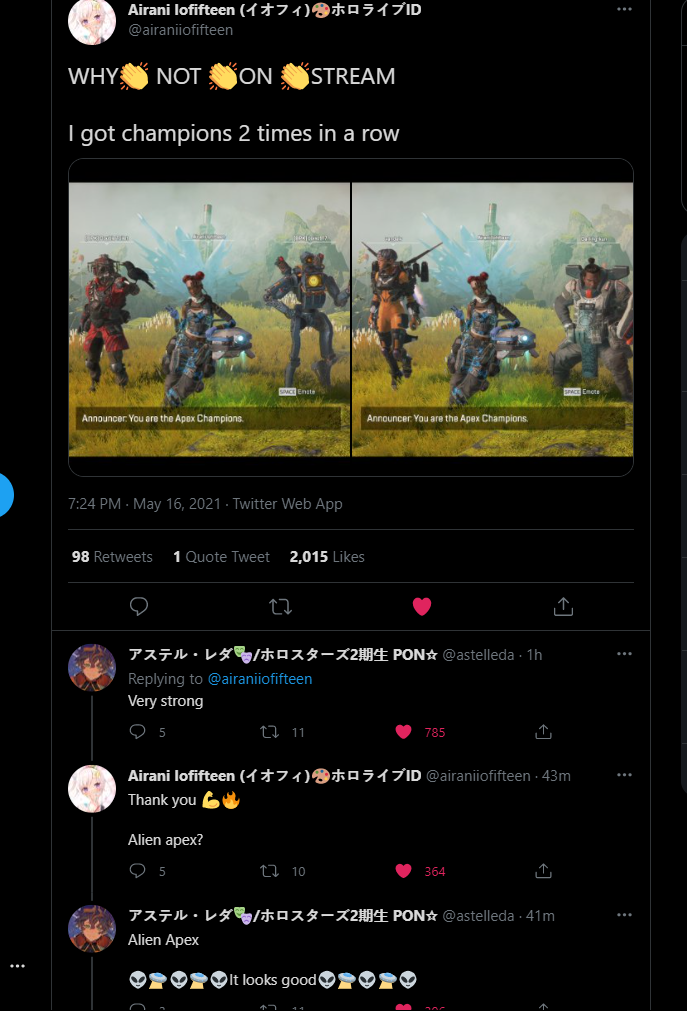
Task: Like the "Alien apex?" tweet
Action: tap(404, 871)
